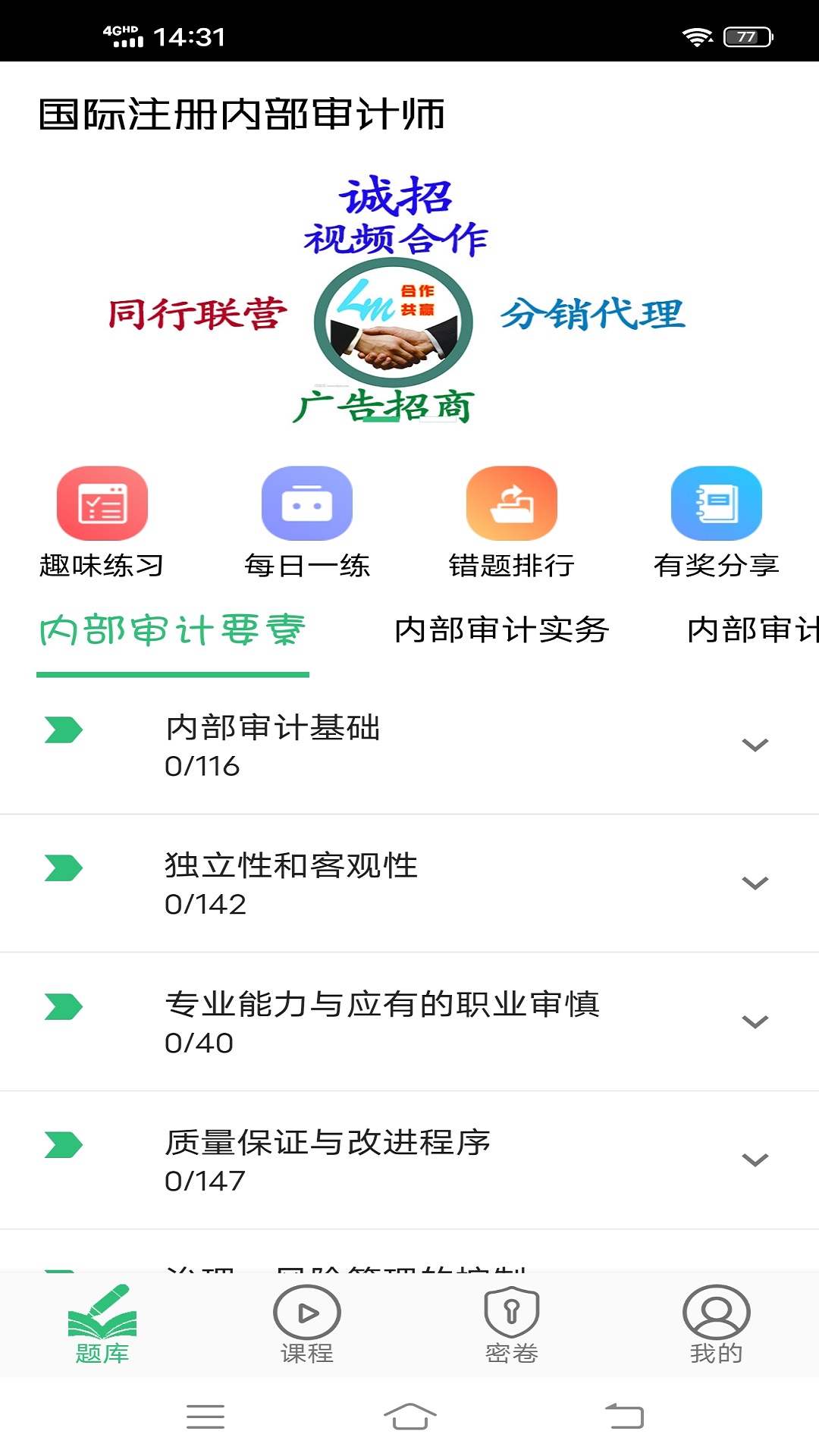Expand the 内部审计基础 chapter

(x=755, y=746)
